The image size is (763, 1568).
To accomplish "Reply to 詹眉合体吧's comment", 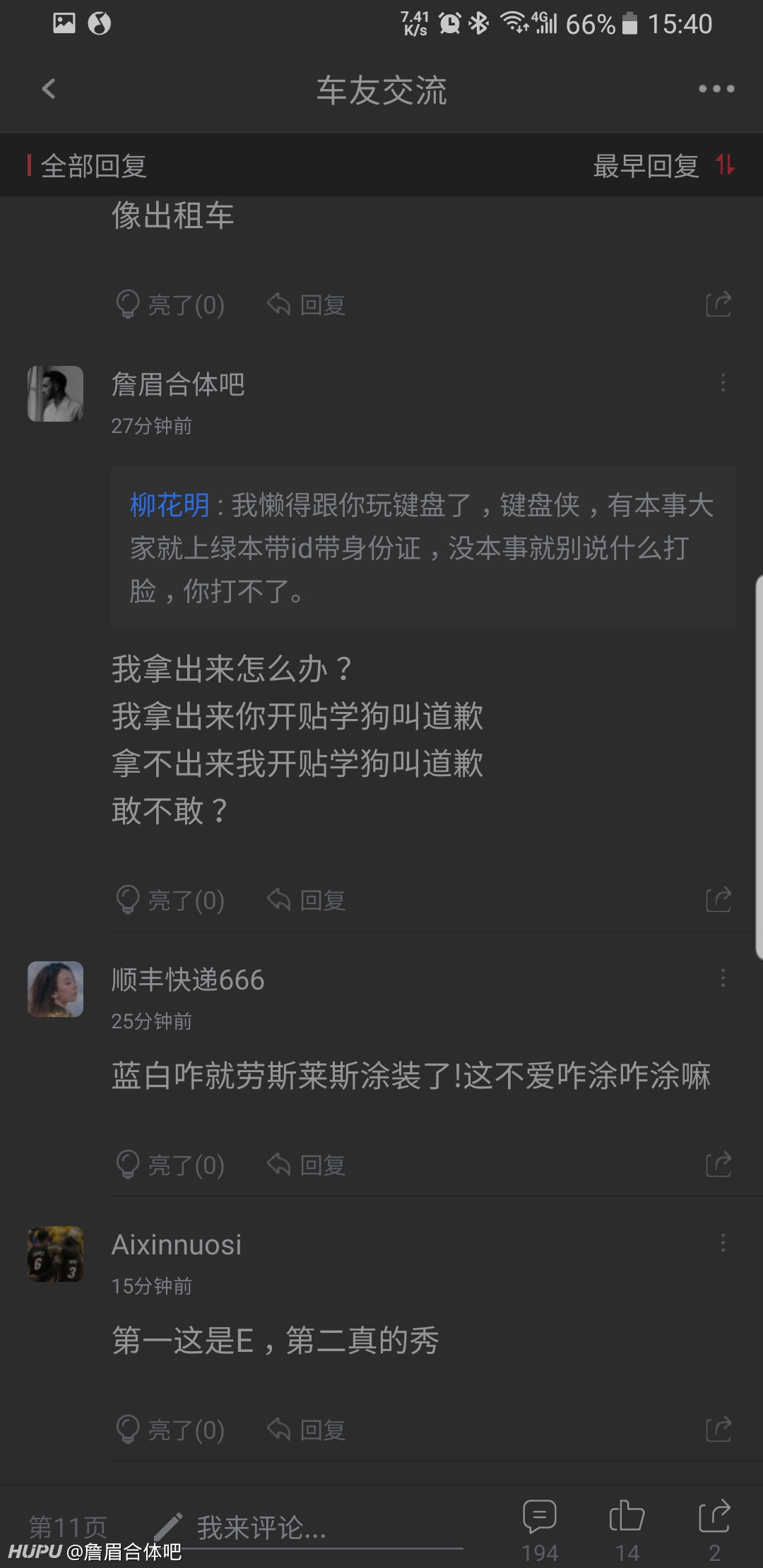I will 307,900.
